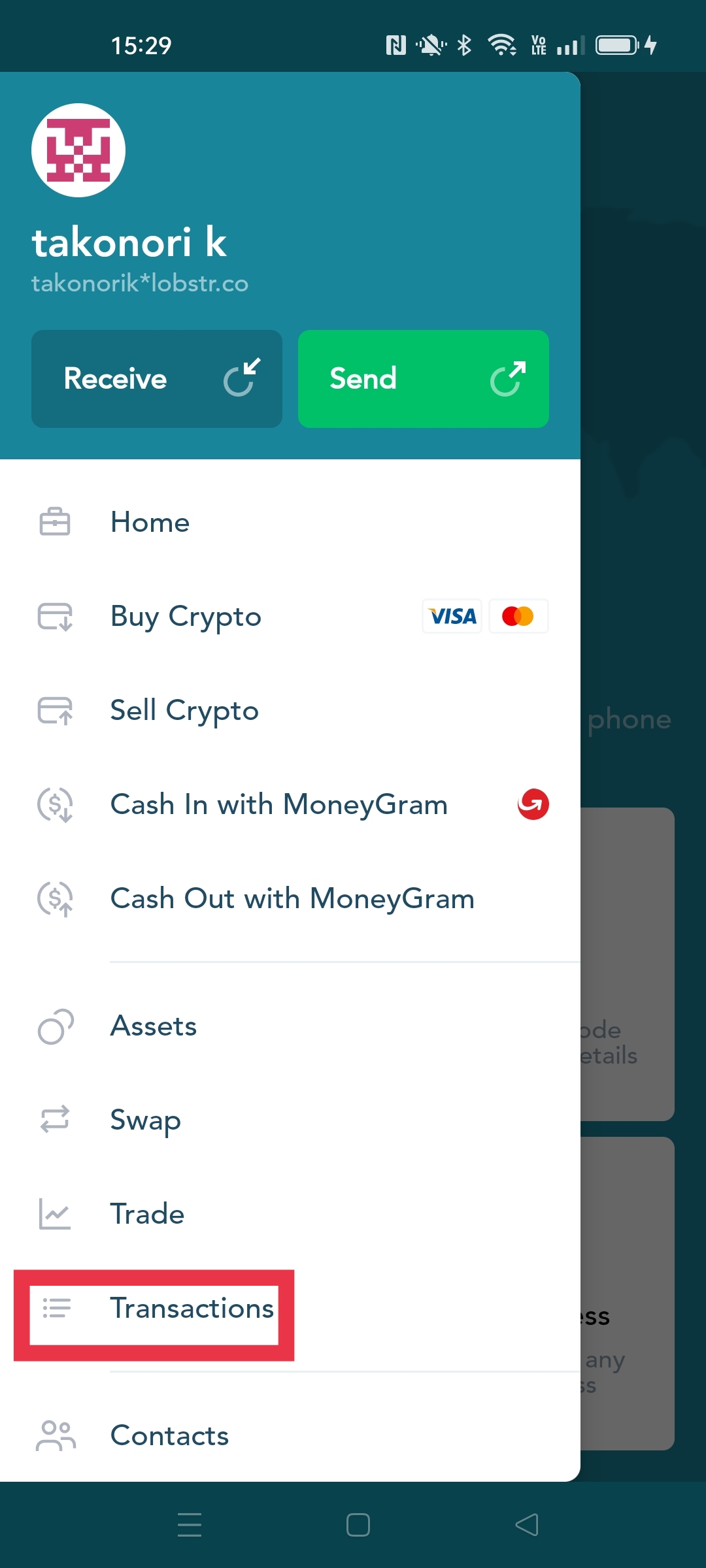The height and width of the screenshot is (1568, 706).
Task: Click the Buy Crypto card icon
Action: coord(55,615)
